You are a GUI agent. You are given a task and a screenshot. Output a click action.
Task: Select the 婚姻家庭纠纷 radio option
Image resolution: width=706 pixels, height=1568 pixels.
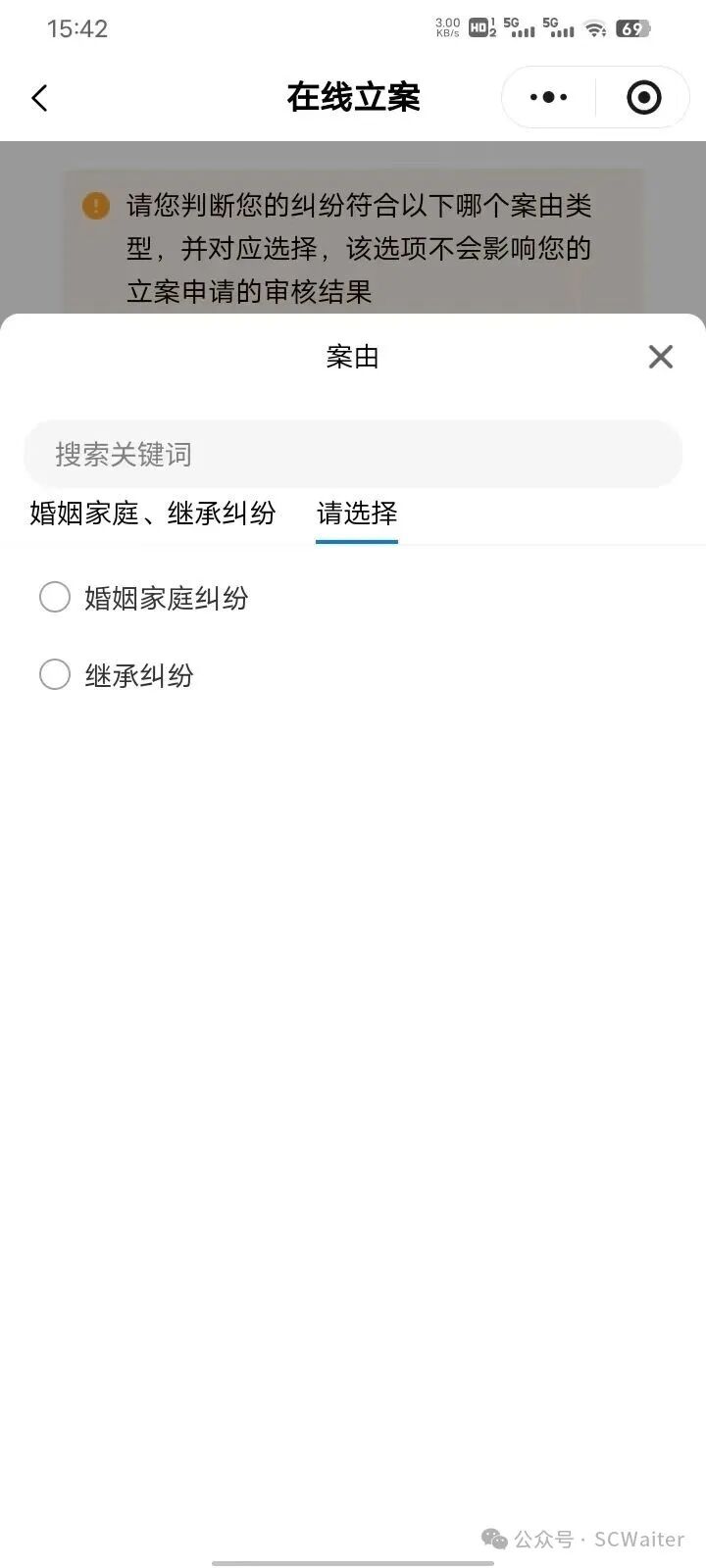[55, 597]
